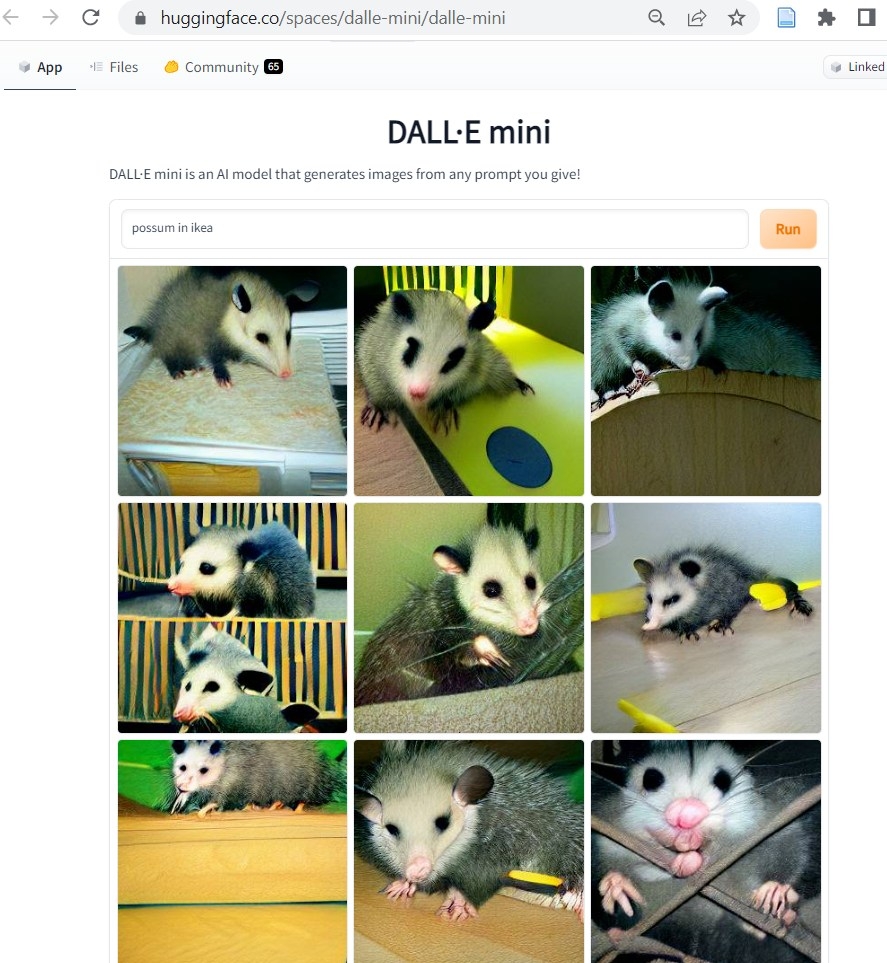Viewport: 887px width, 963px height.
Task: Switch to the Files tab
Action: [114, 67]
